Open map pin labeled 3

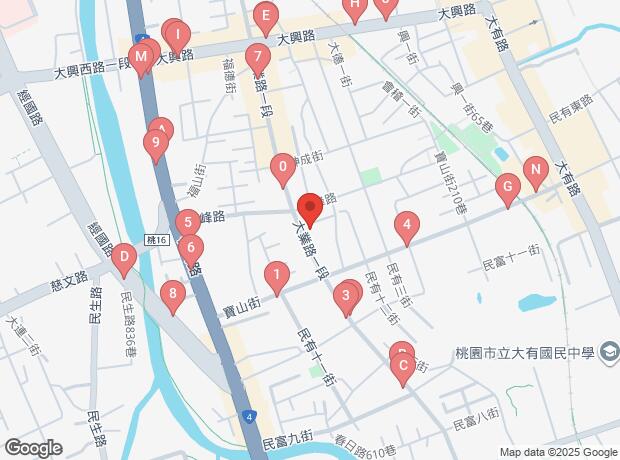(x=346, y=295)
